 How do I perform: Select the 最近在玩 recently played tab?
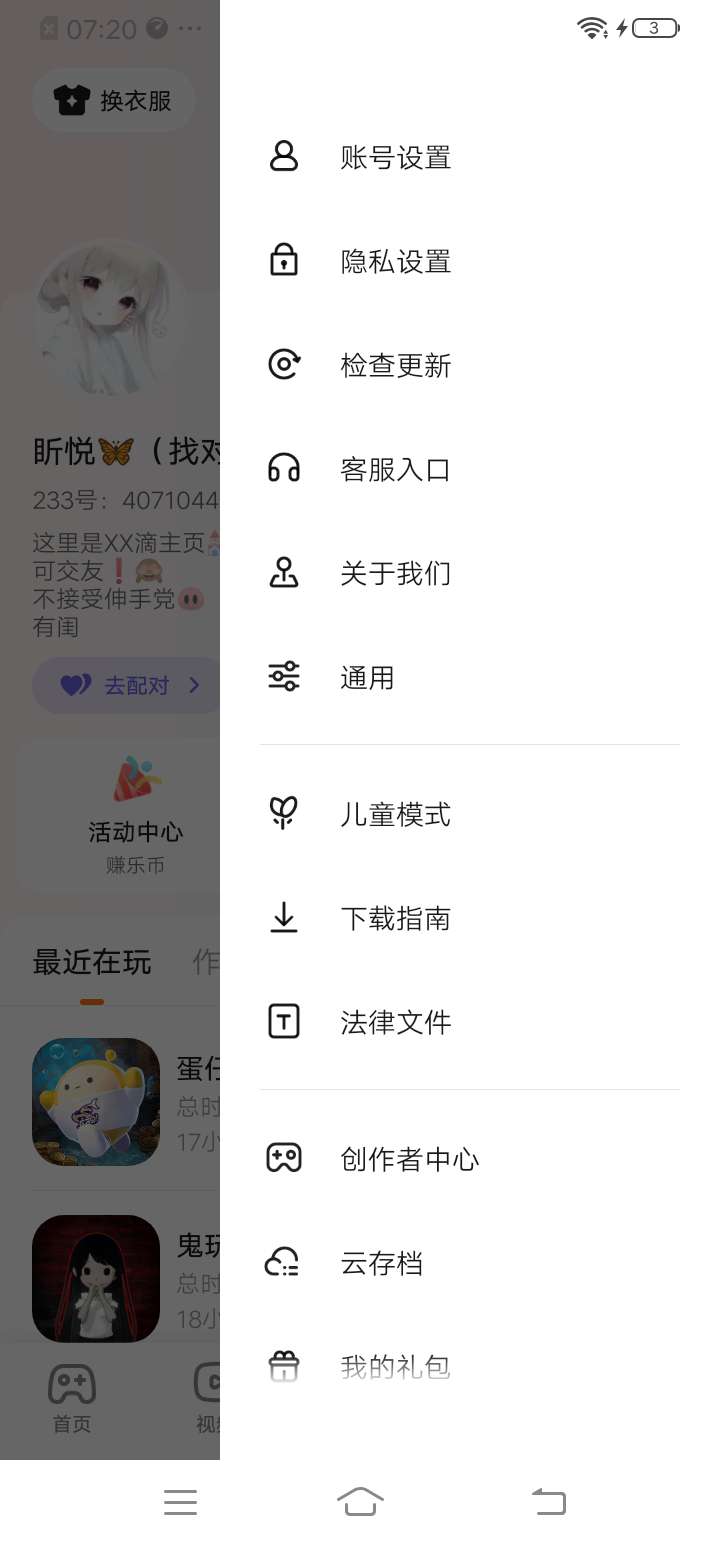[92, 962]
